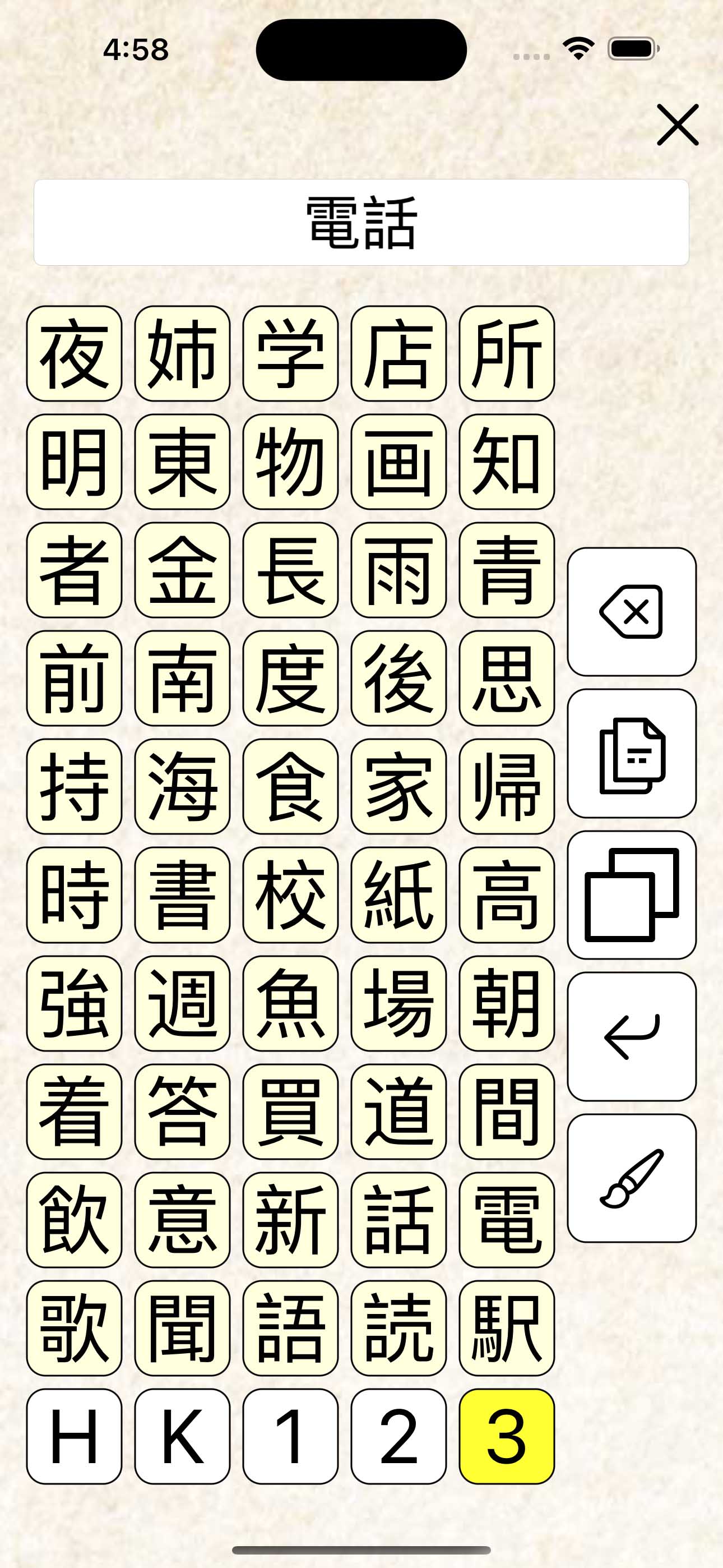
Task: Delete the last character with backspace
Action: (631, 612)
